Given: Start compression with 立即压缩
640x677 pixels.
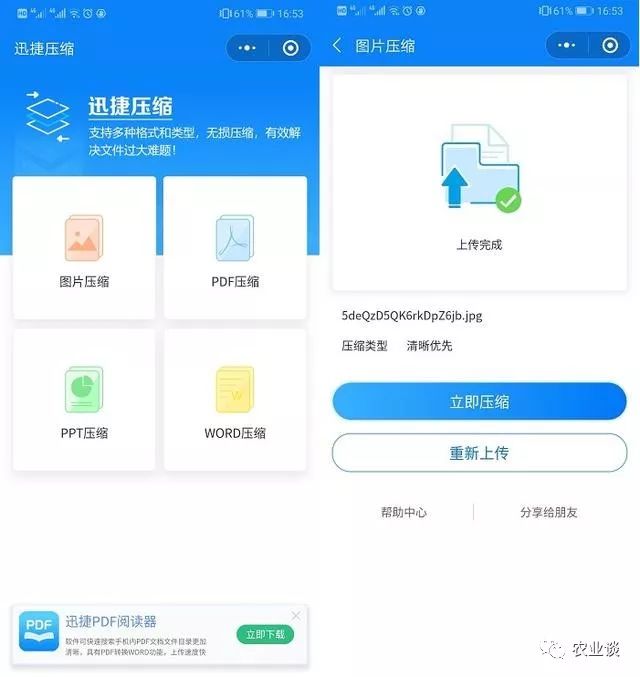Looking at the screenshot, I should point(479,402).
